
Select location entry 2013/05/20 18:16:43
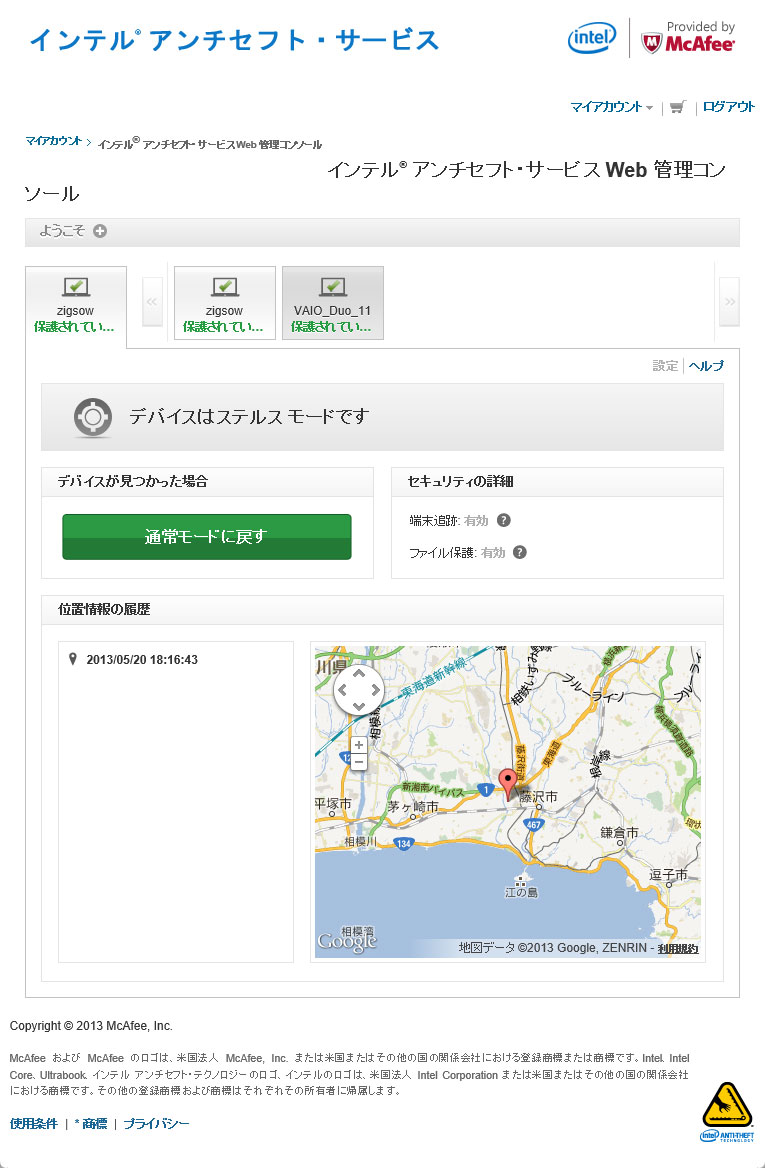coord(141,660)
